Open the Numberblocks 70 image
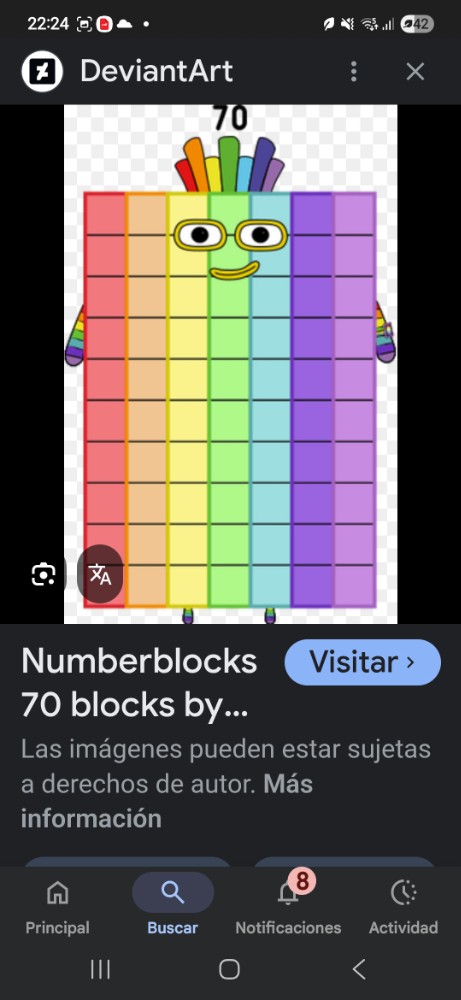Viewport: 461px width, 1000px height. click(230, 364)
